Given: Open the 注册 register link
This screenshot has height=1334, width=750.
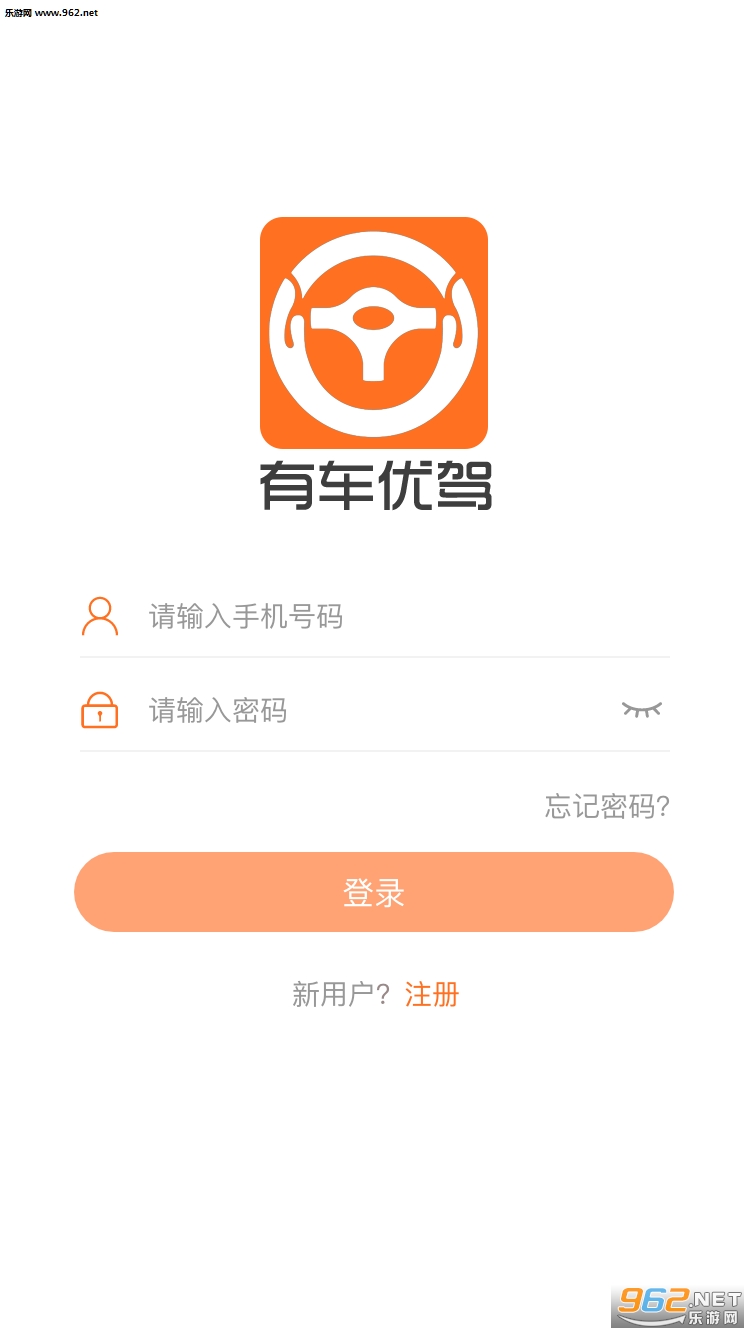Looking at the screenshot, I should (432, 994).
